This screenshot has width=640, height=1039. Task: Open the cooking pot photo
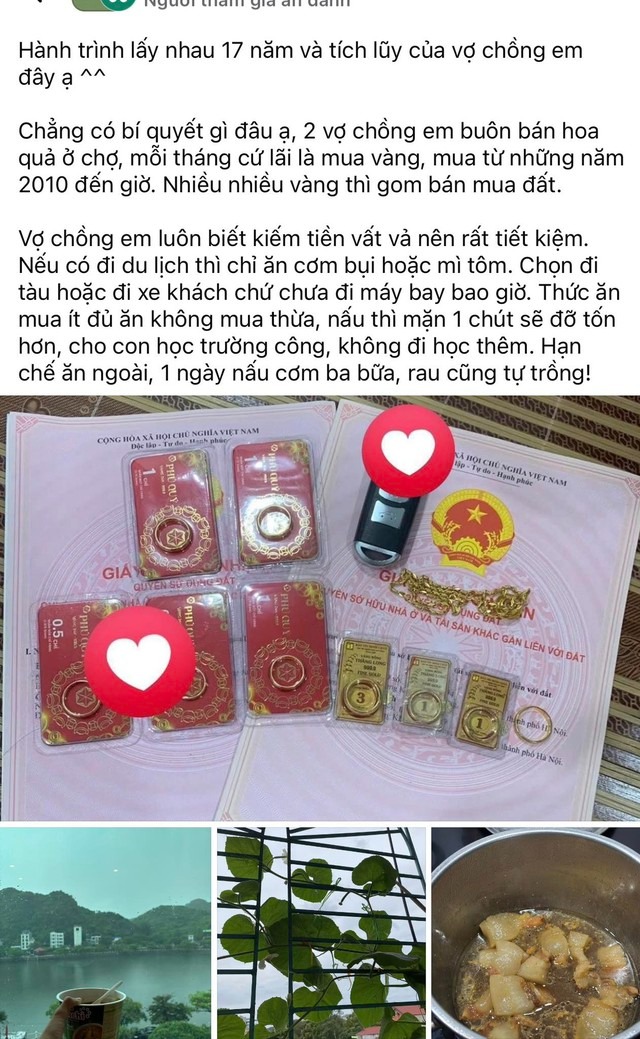pyautogui.click(x=536, y=932)
